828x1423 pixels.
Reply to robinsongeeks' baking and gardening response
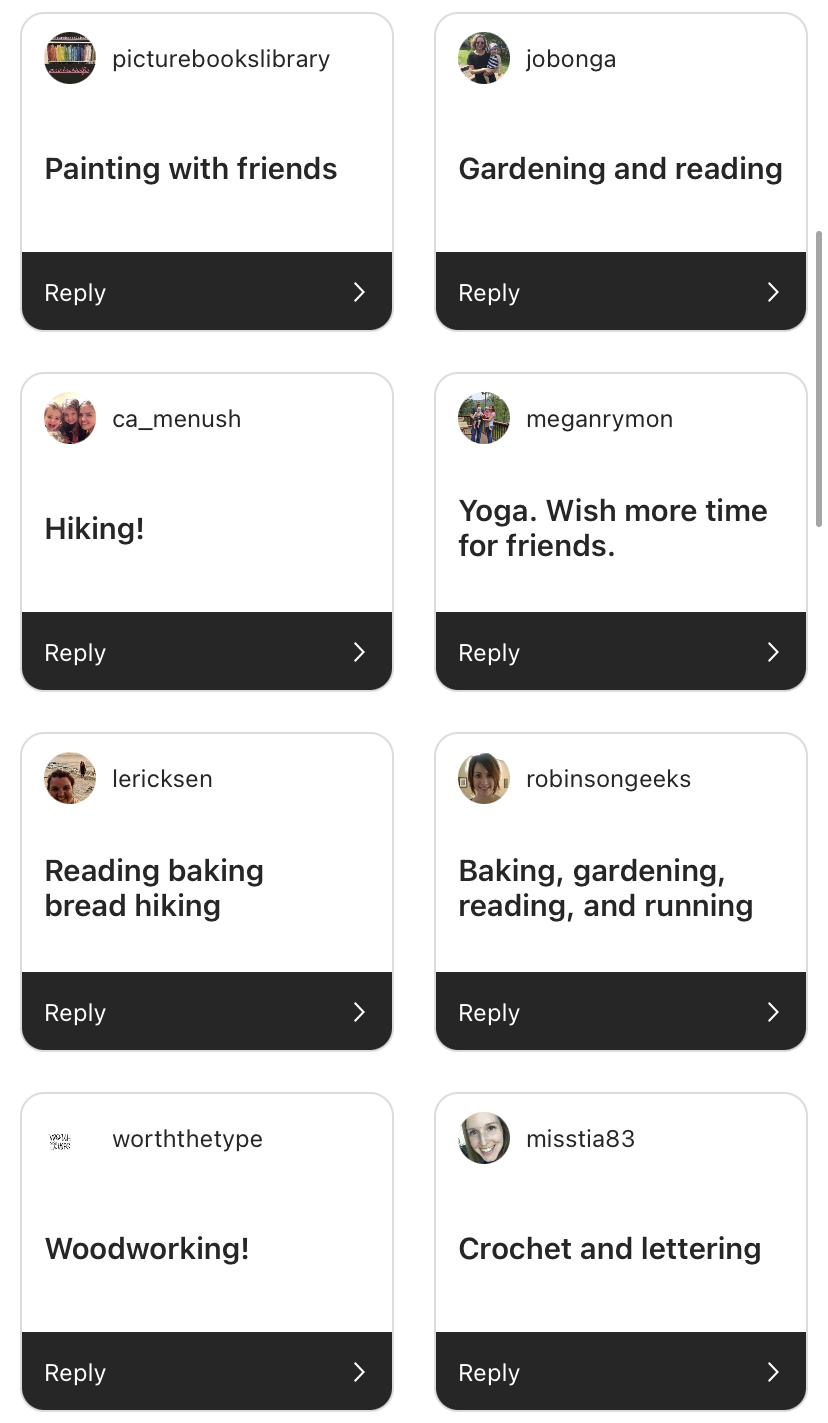pos(620,1012)
